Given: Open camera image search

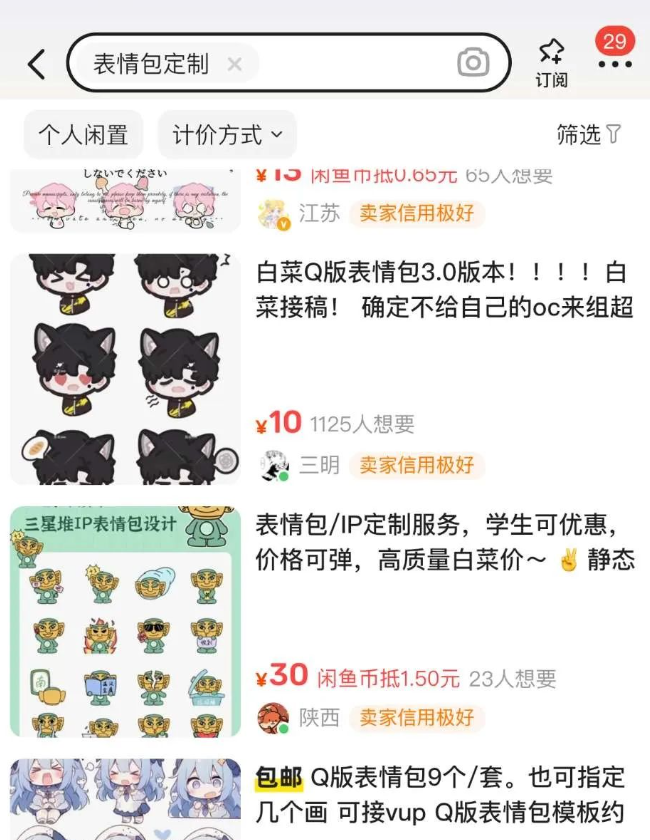Looking at the screenshot, I should click(x=473, y=63).
